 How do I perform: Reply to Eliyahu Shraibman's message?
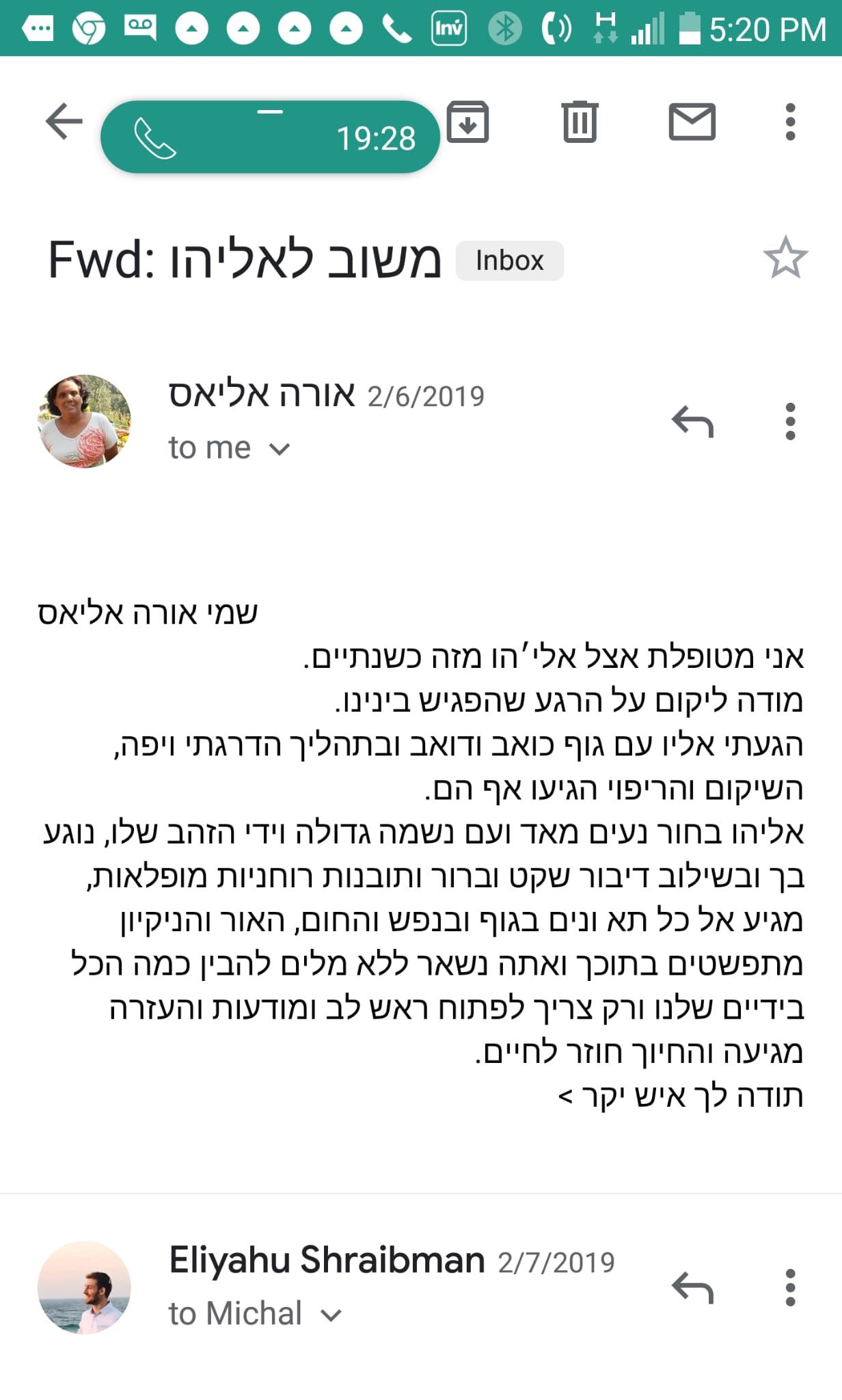point(692,1288)
